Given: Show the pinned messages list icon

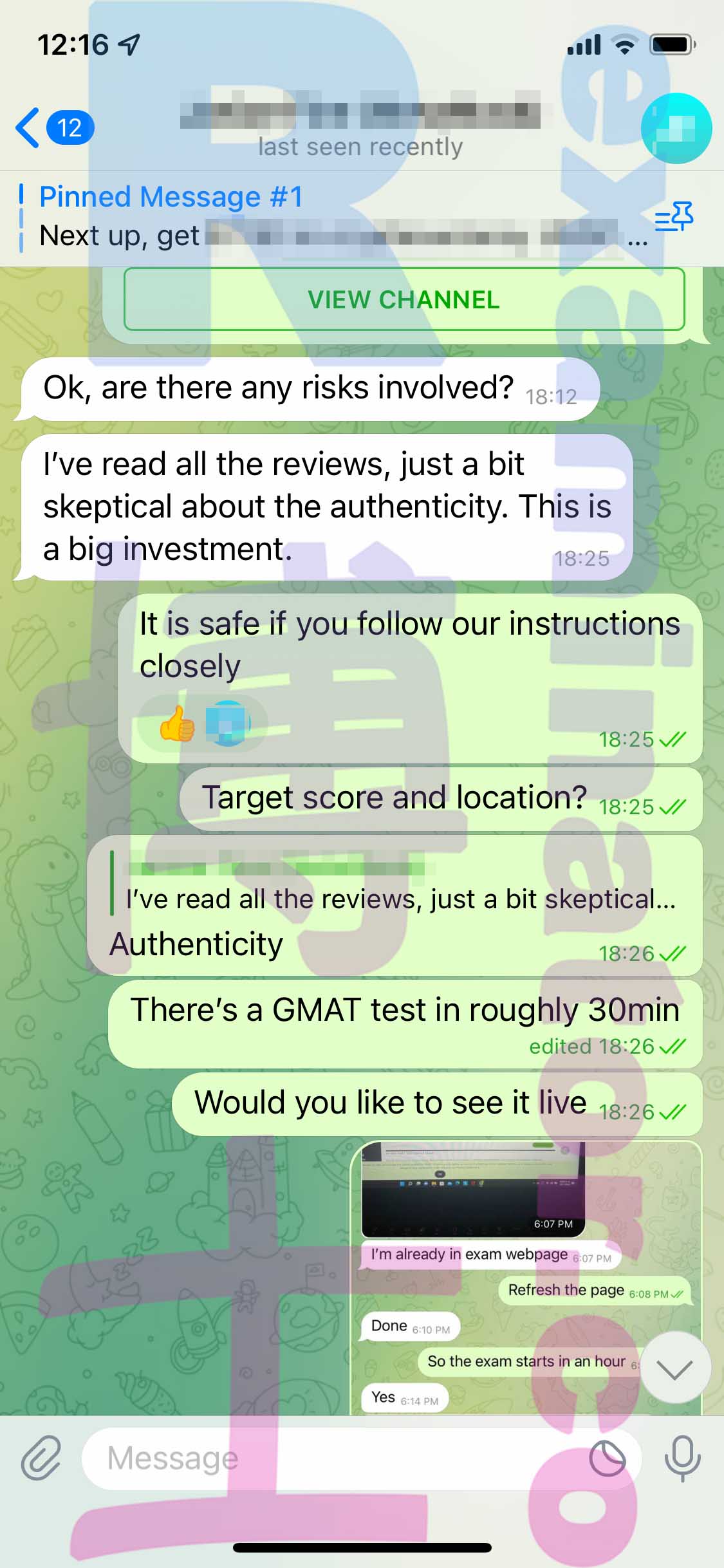Looking at the screenshot, I should point(674,216).
